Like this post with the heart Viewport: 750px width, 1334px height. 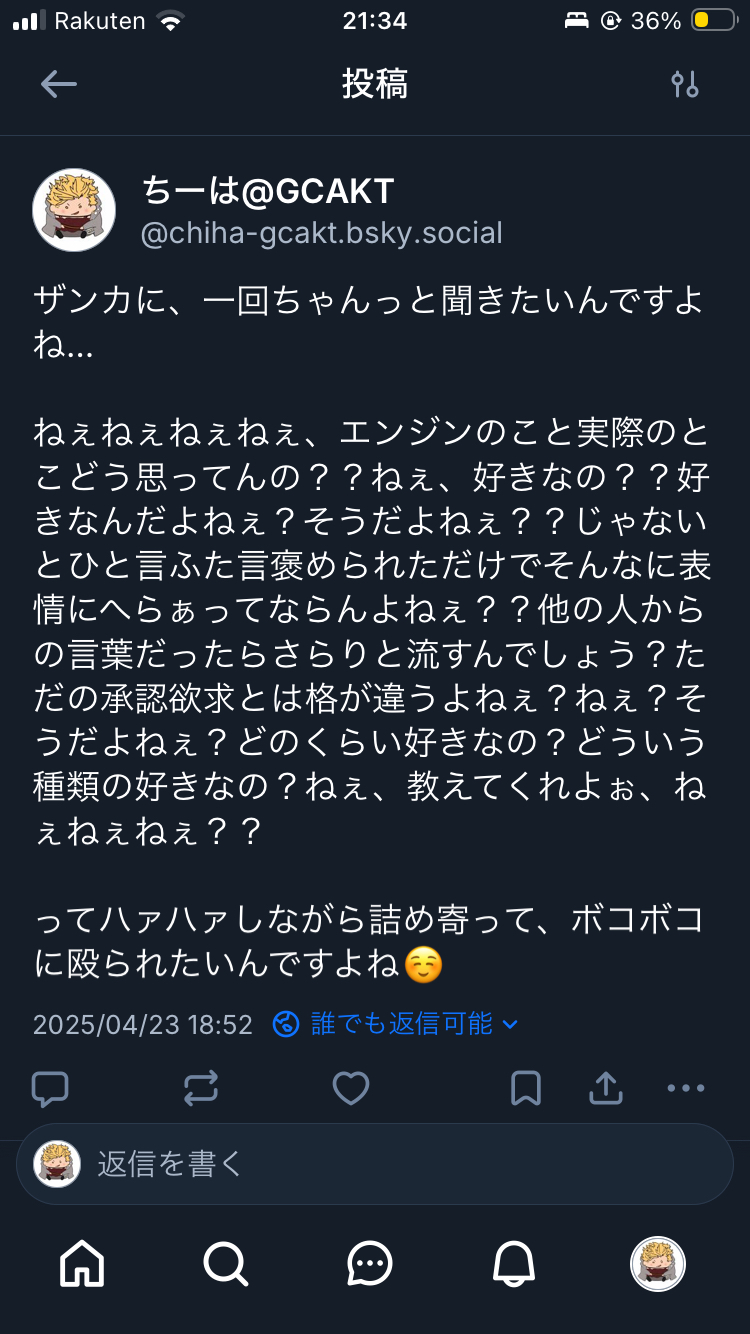[351, 1089]
